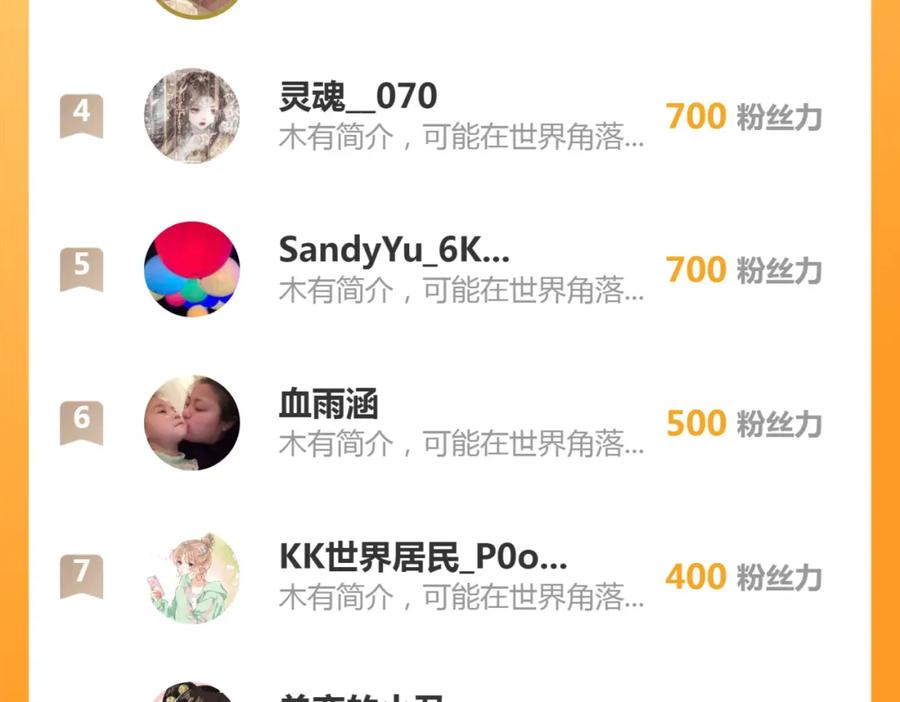
Task: Open 血雨涵's ranking row
Action: [x=450, y=423]
